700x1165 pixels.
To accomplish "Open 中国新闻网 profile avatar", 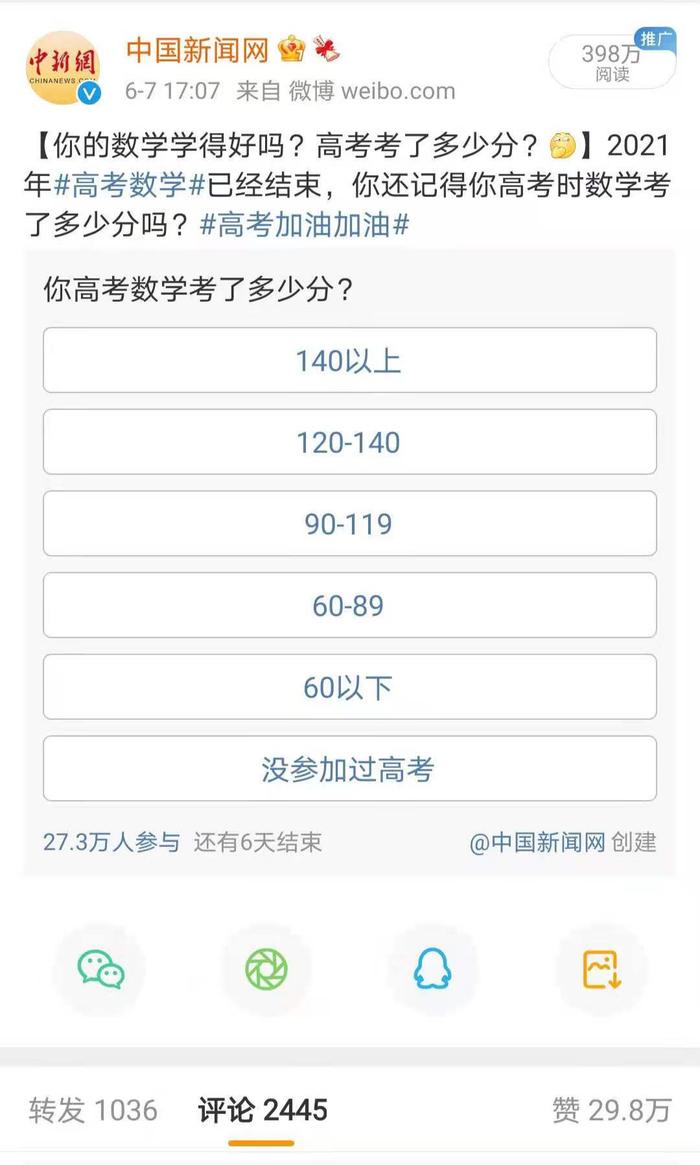I will click(x=63, y=67).
